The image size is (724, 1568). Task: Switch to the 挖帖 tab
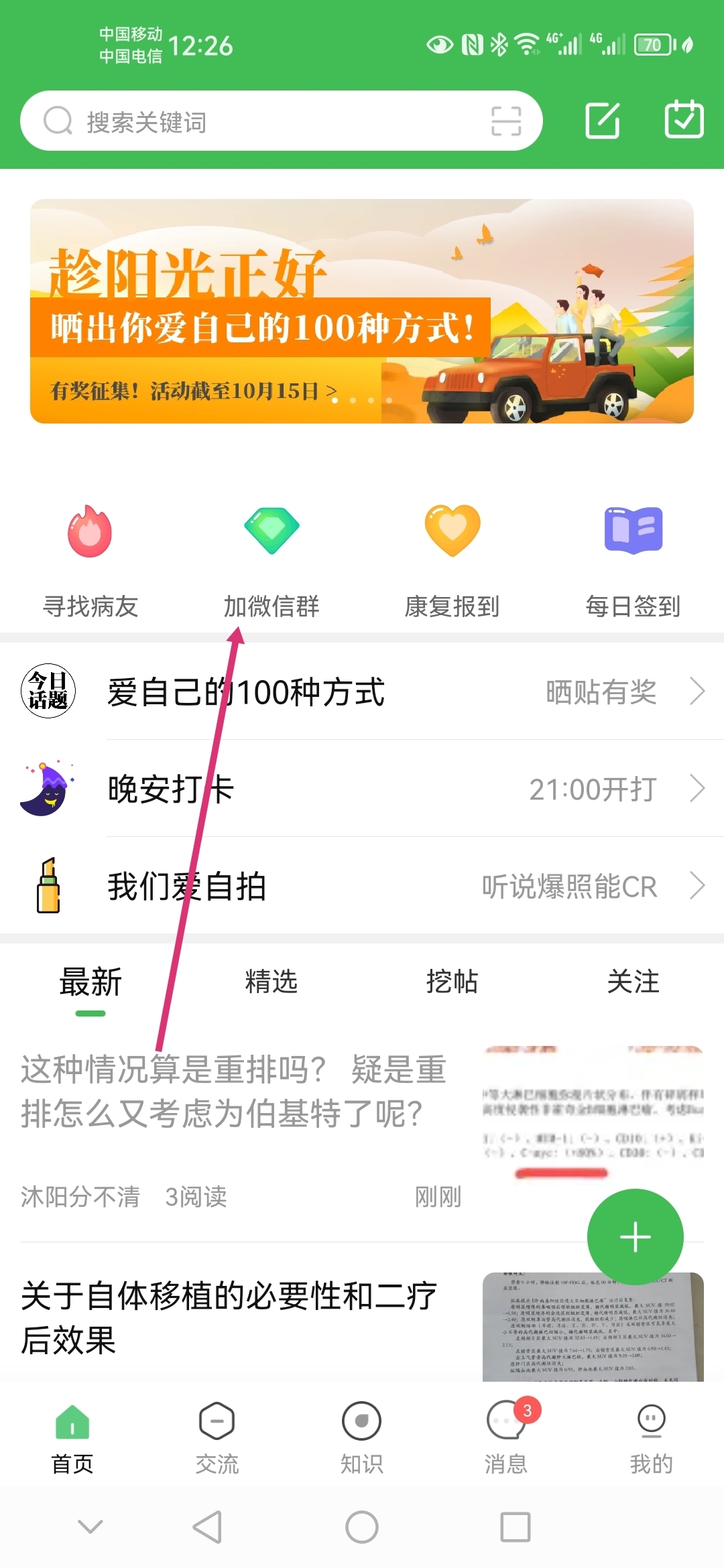point(452,982)
